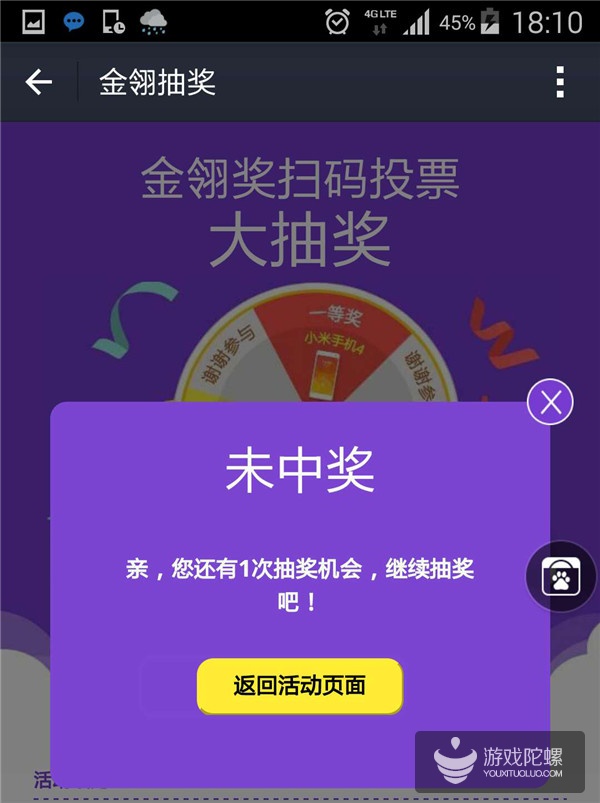The height and width of the screenshot is (803, 600).
Task: Open the three-dot overflow menu
Action: point(560,82)
